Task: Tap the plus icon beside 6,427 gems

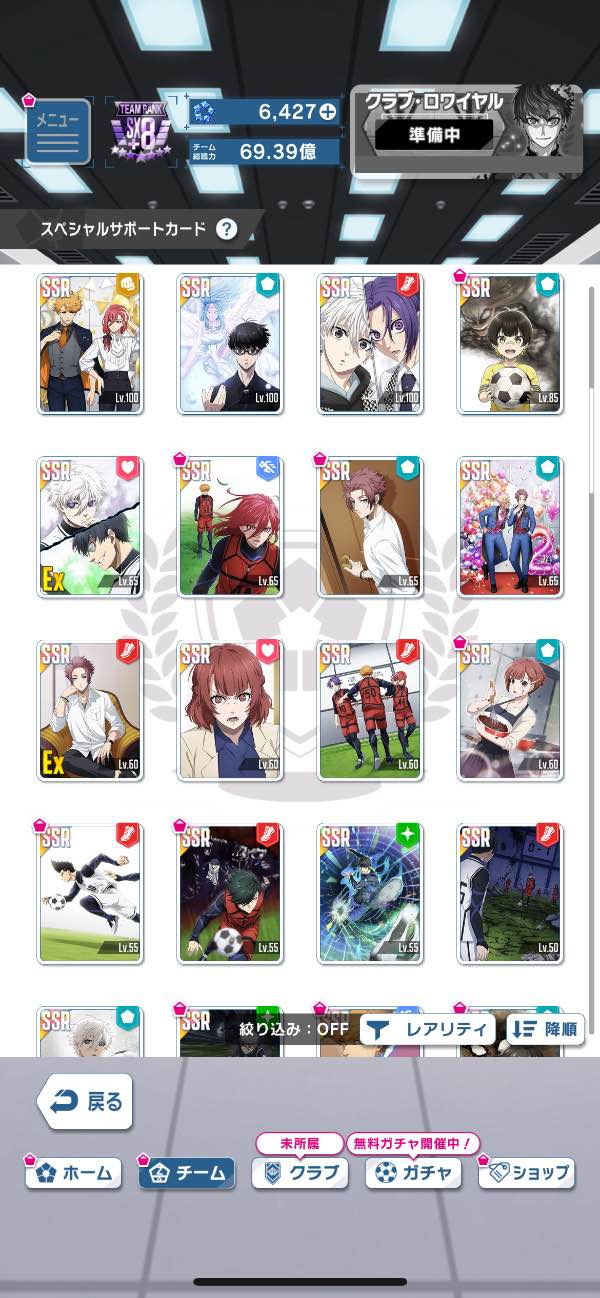Action: (327, 112)
